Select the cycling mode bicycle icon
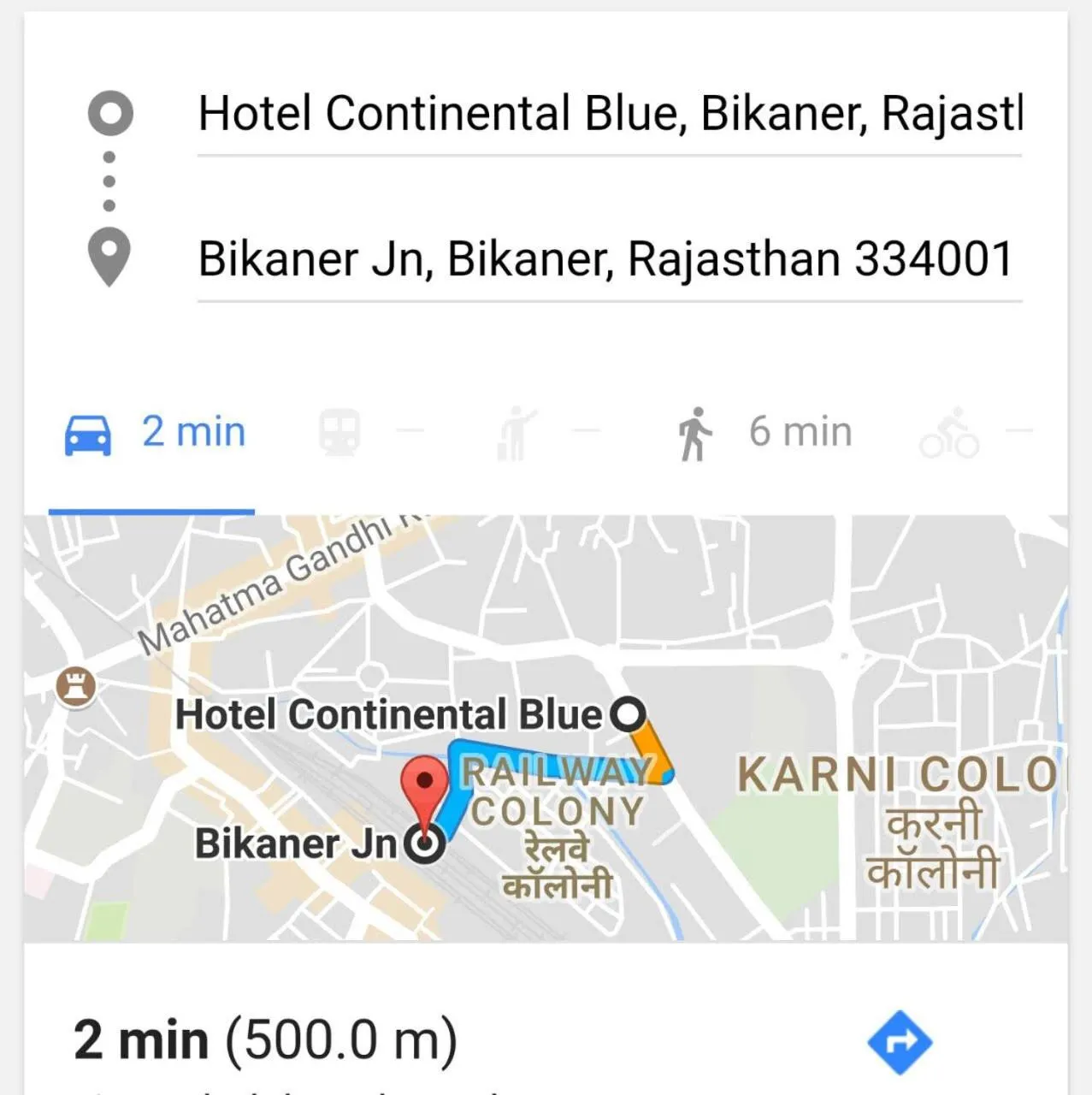This screenshot has height=1095, width=1092. pos(948,433)
